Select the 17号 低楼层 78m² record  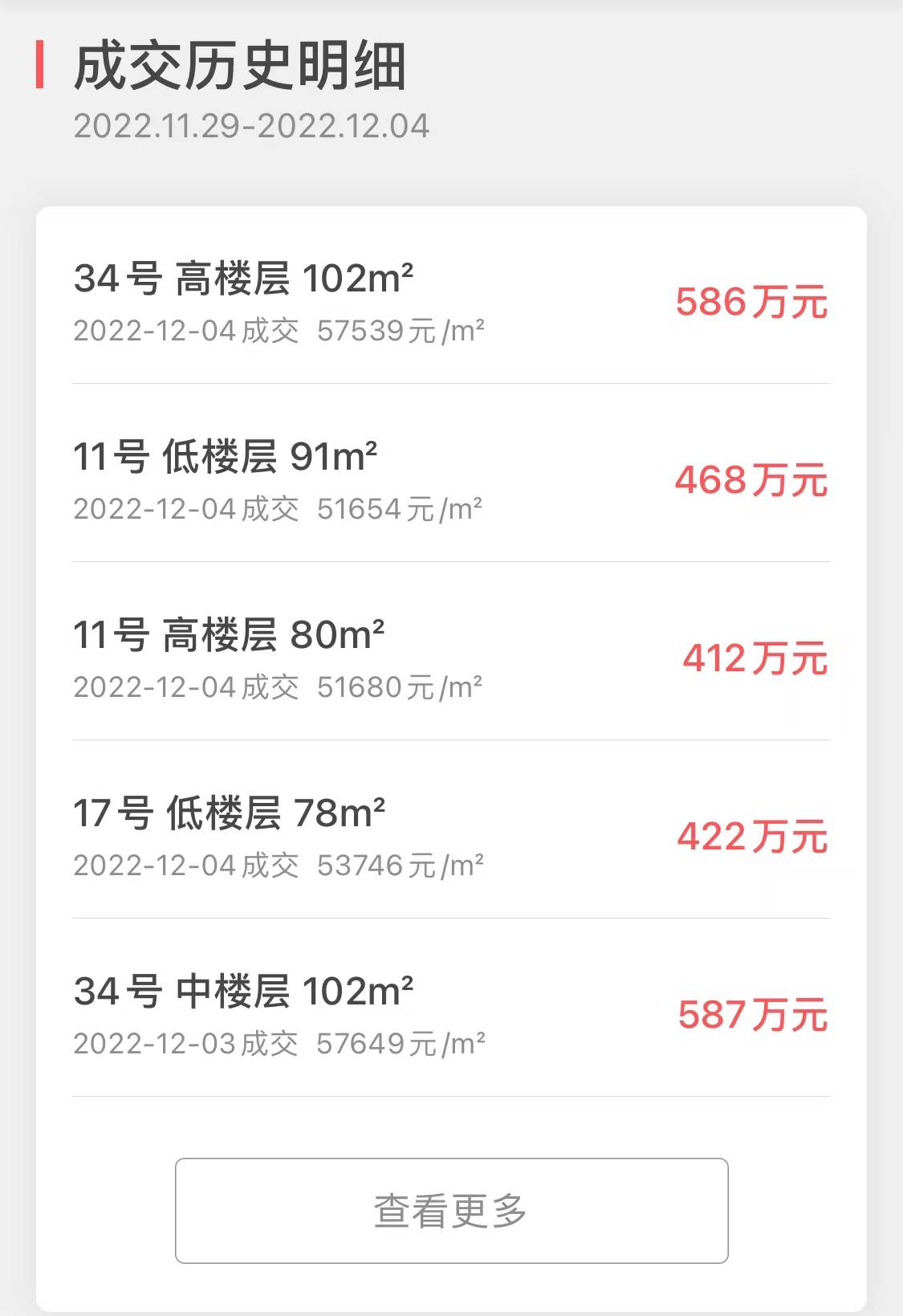(451, 829)
